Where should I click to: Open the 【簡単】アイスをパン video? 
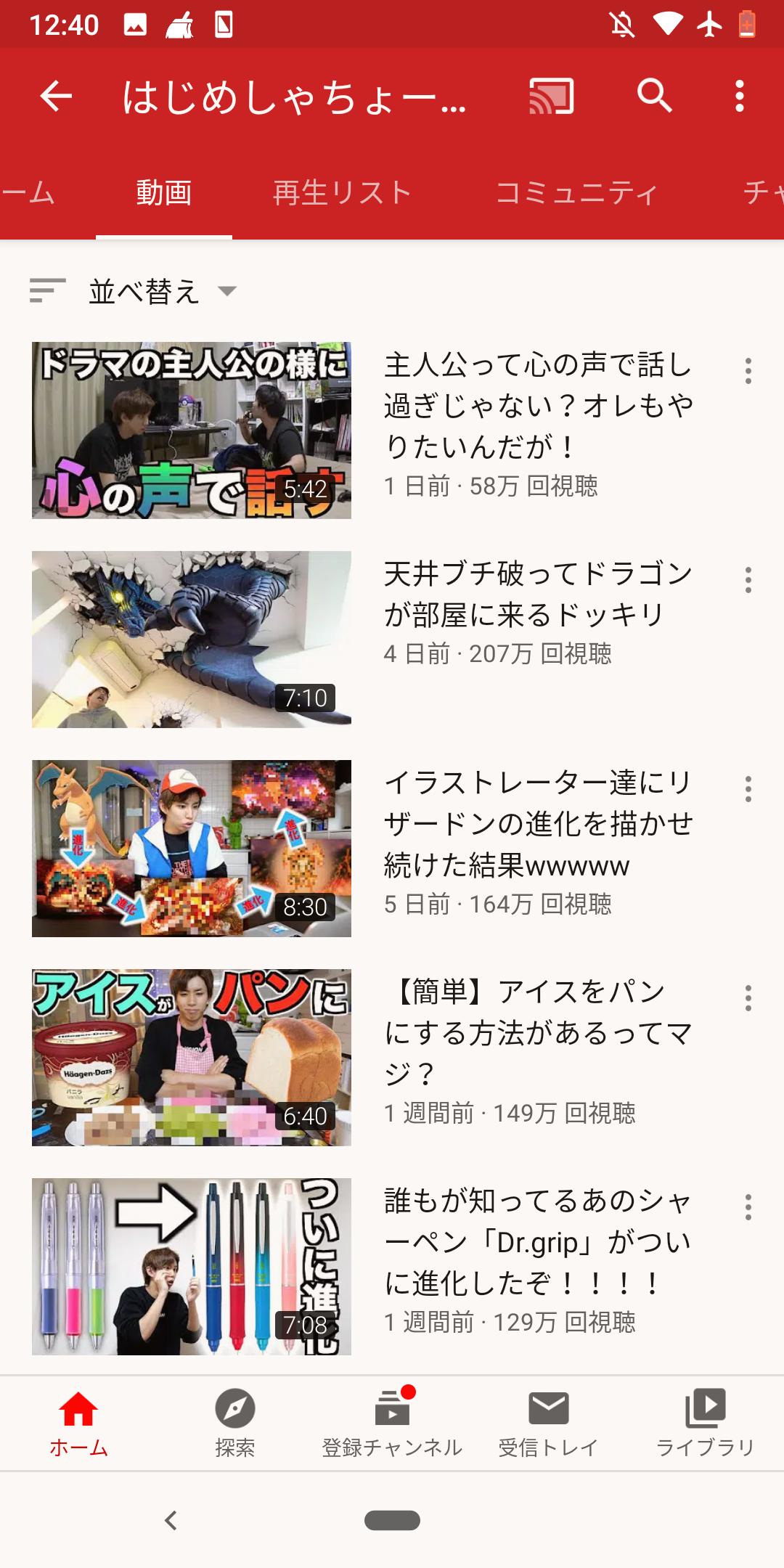192,1058
